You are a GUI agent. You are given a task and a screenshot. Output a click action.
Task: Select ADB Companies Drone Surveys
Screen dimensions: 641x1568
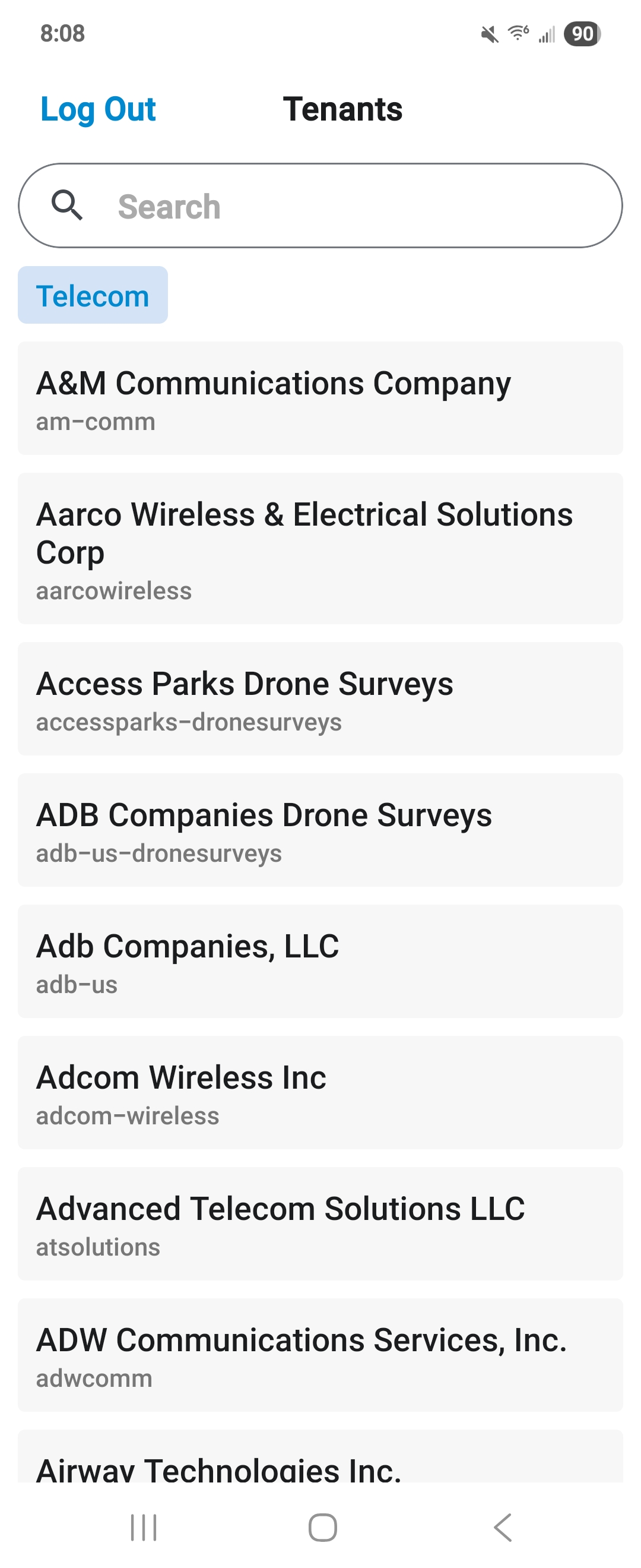pyautogui.click(x=320, y=830)
